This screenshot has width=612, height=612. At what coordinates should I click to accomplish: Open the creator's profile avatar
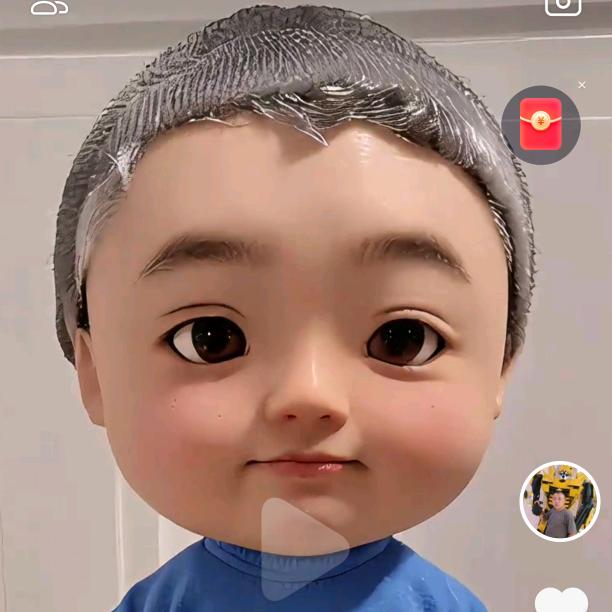(560, 501)
